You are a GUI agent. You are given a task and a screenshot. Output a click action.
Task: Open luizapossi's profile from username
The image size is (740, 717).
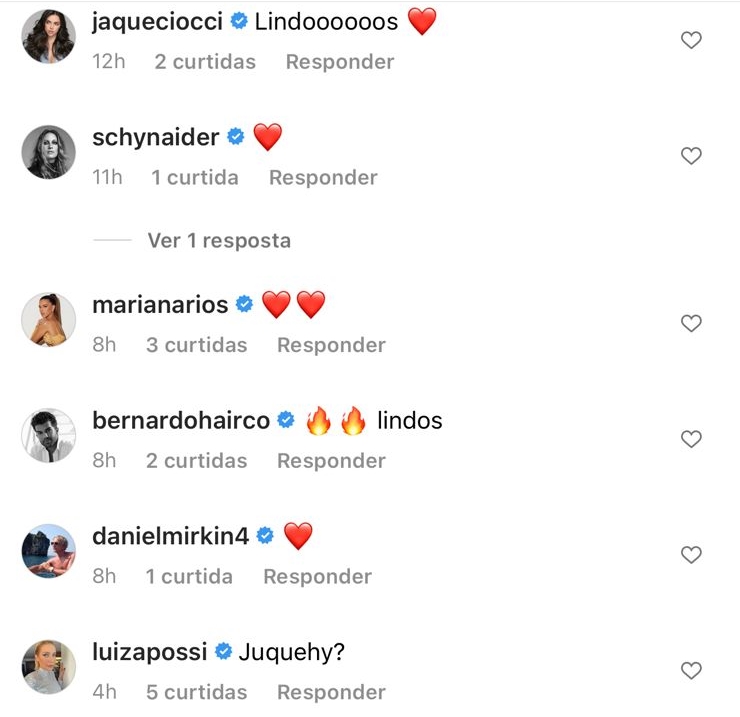149,652
